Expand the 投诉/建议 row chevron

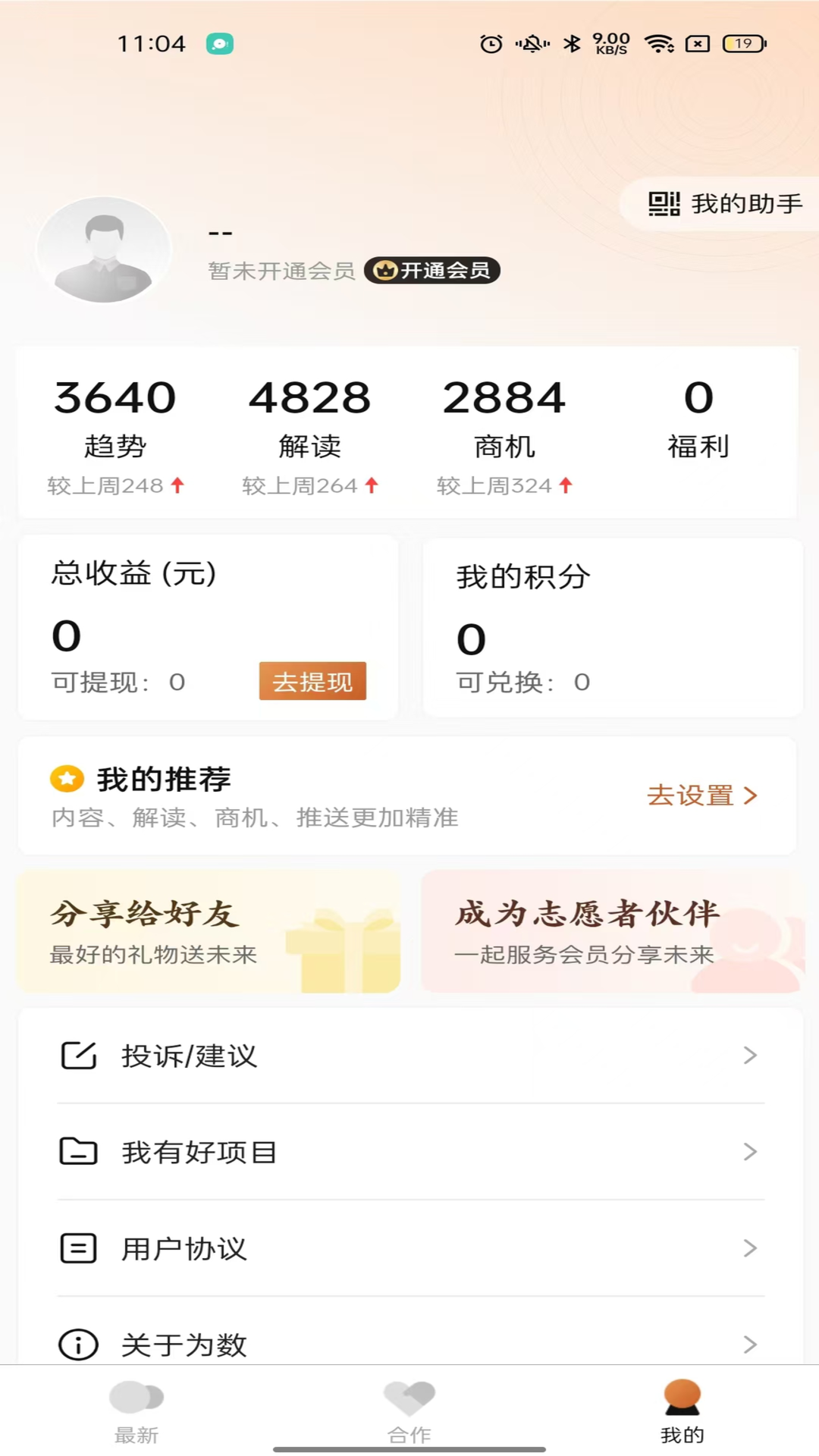751,1056
